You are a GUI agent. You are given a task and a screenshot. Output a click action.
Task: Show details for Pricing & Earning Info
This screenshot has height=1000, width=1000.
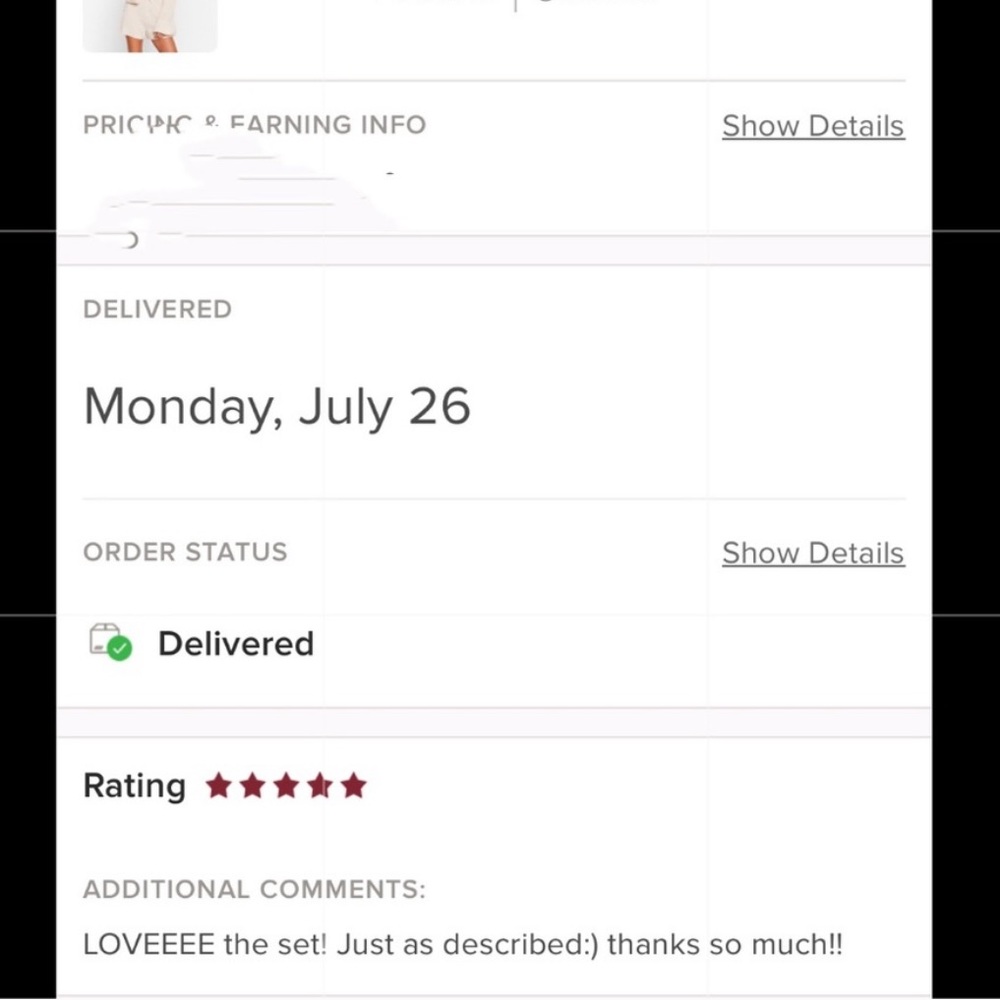tap(812, 126)
